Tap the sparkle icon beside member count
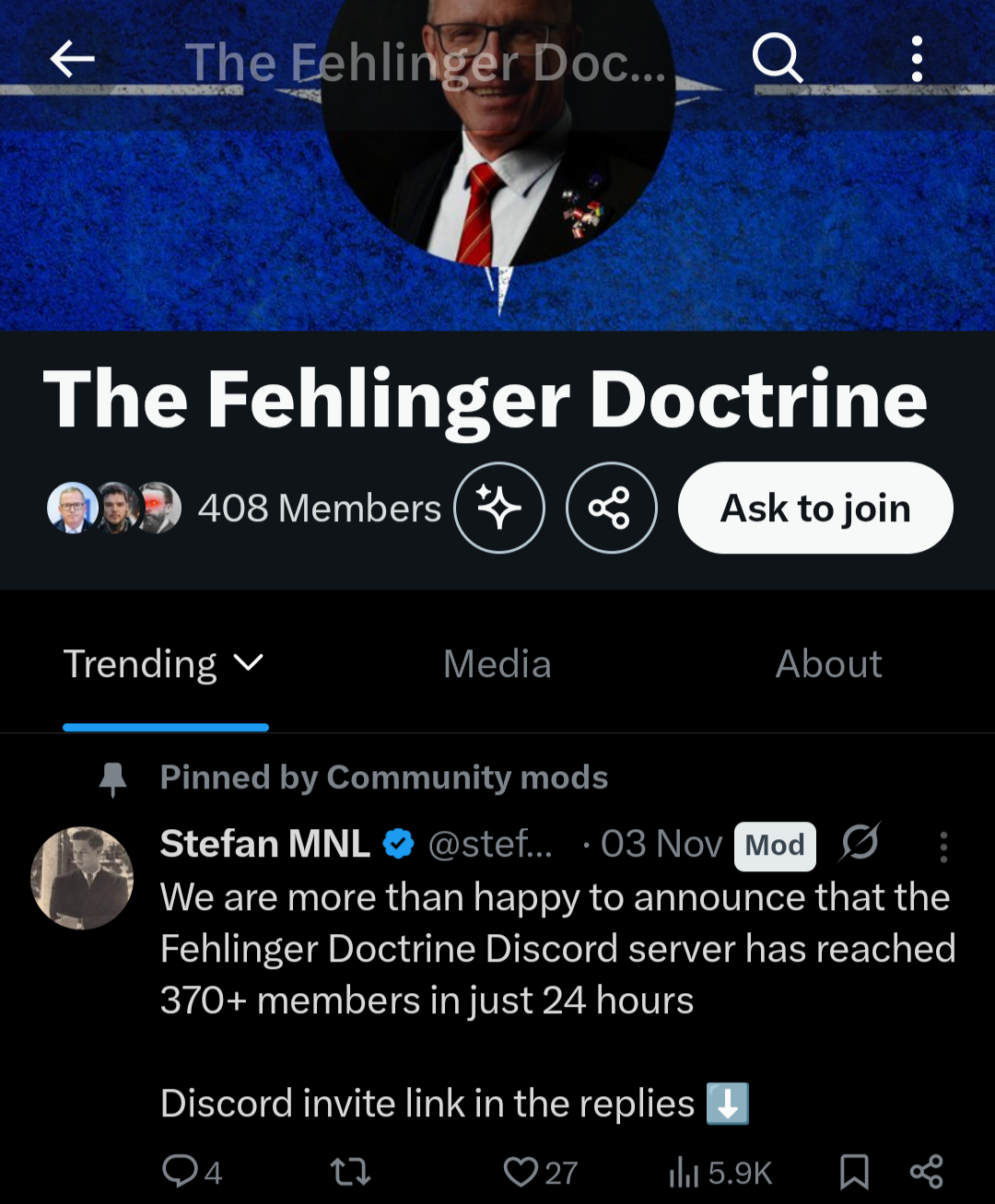This screenshot has height=1204, width=995. pyautogui.click(x=499, y=508)
